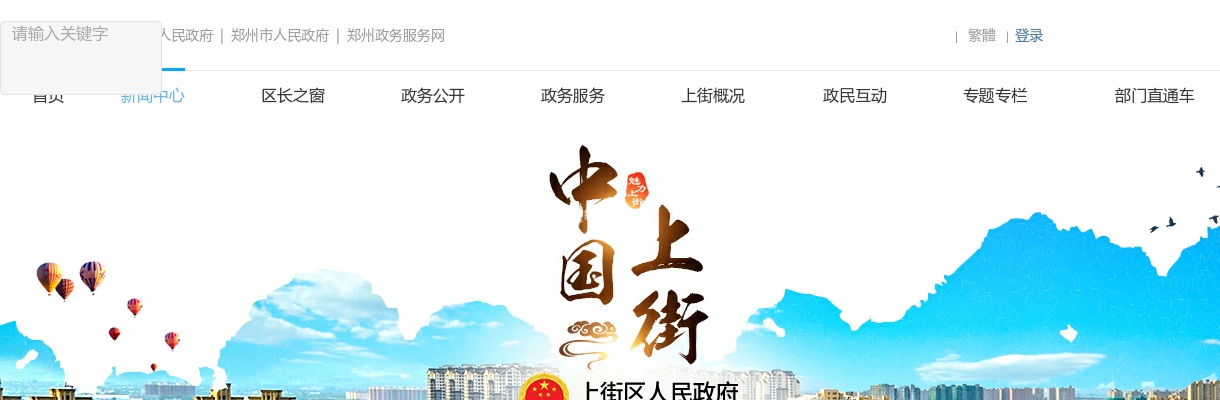The image size is (1220, 400).
Task: Open the 郑州市人民政府 link
Action: (x=280, y=36)
